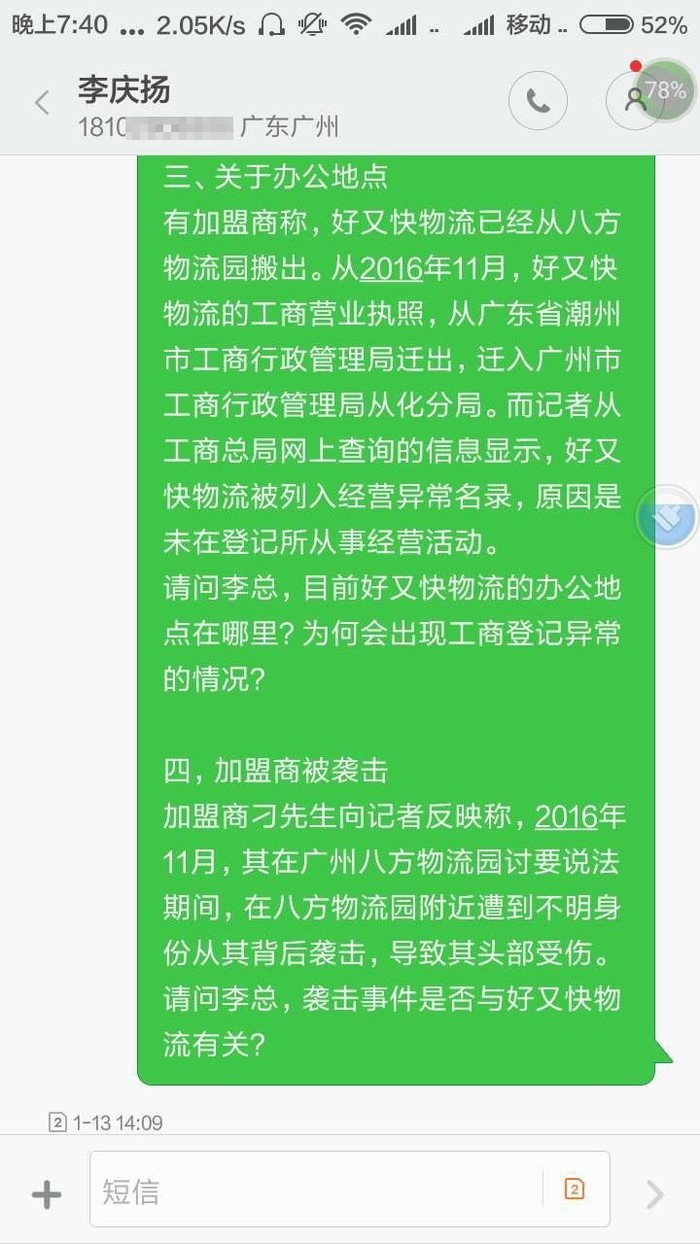Viewport: 700px width, 1244px height.
Task: Call 李庆扬 with the phone icon
Action: [538, 101]
